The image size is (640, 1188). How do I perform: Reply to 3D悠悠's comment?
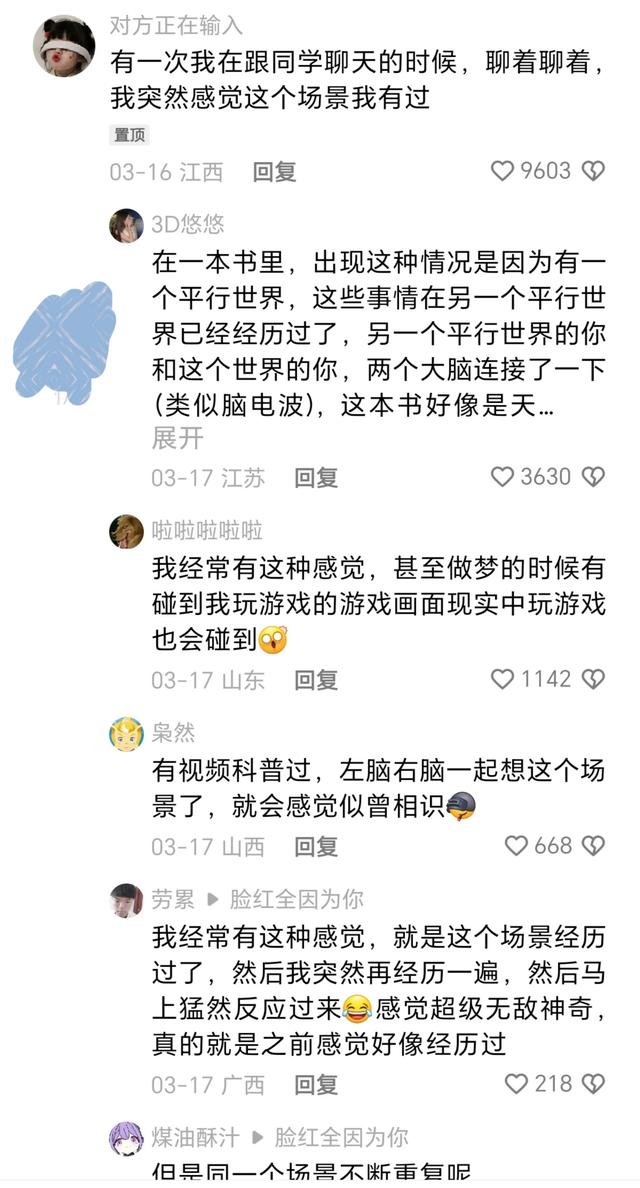pos(316,478)
